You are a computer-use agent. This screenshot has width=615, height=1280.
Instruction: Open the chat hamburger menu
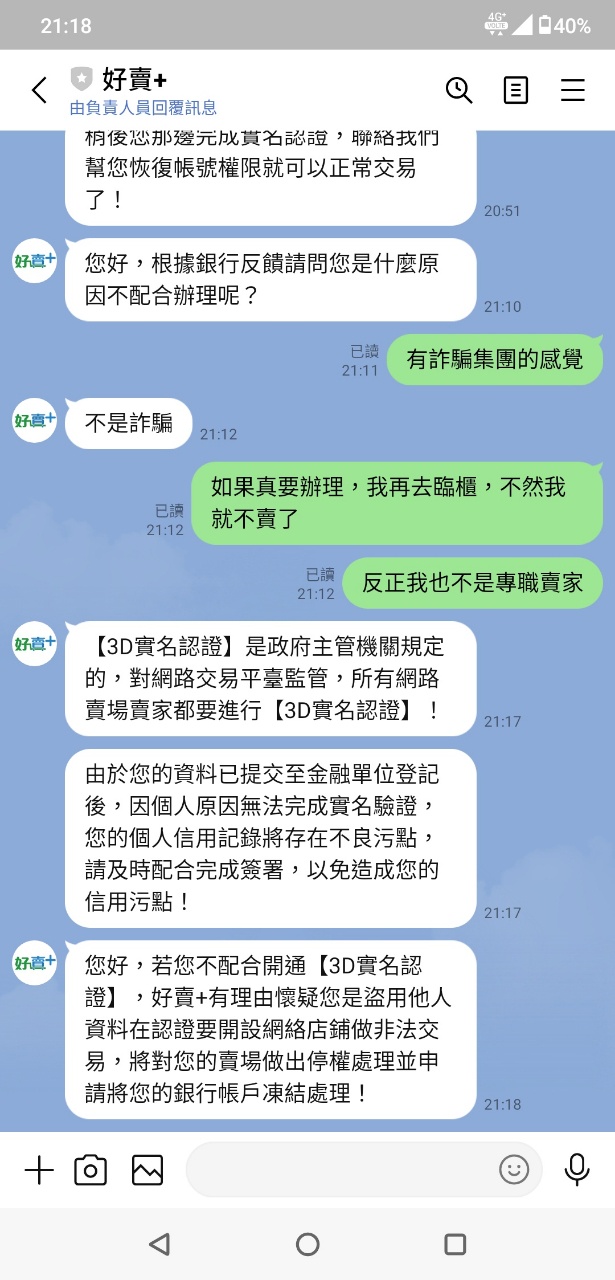click(573, 90)
